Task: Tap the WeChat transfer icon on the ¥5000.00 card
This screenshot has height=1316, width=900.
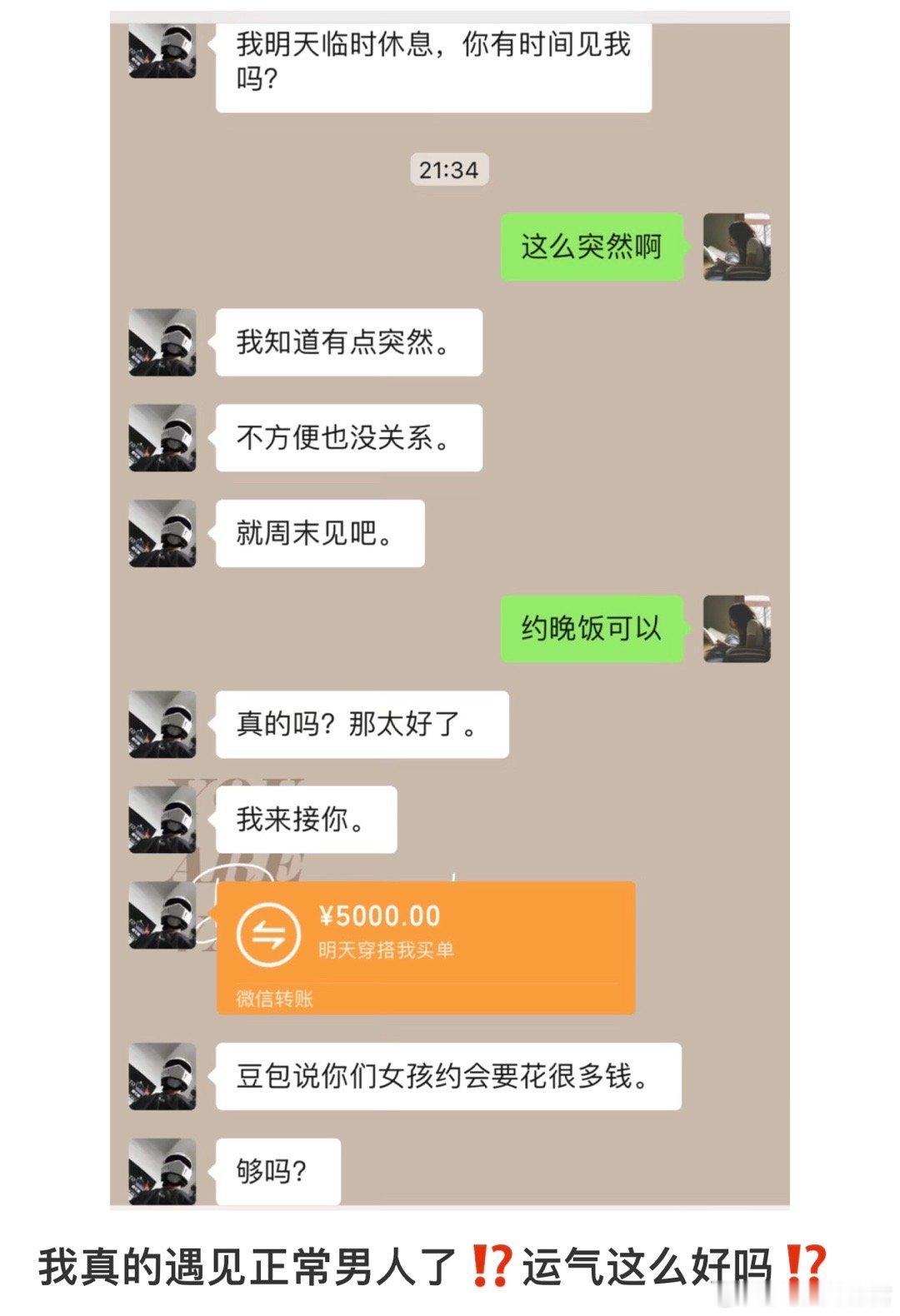Action: click(x=267, y=935)
